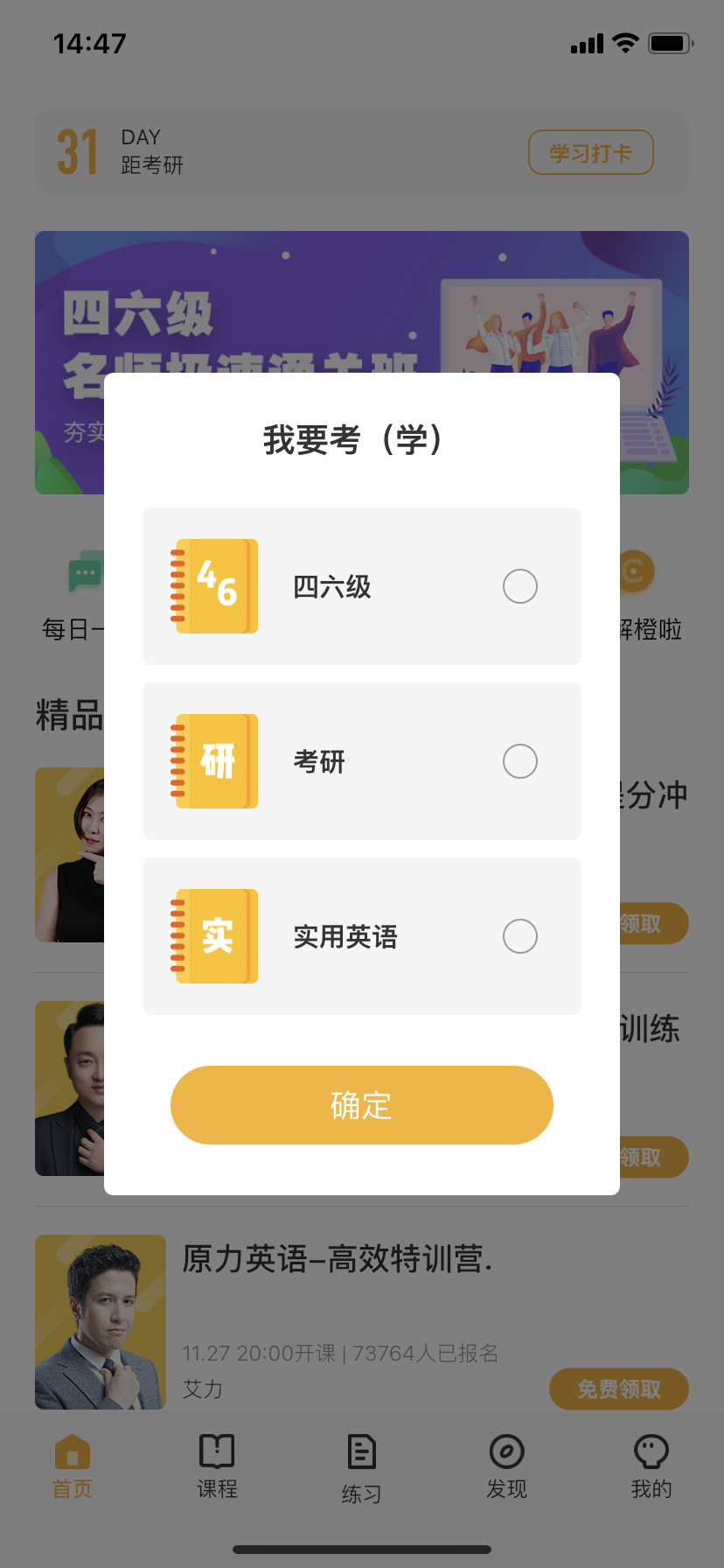Switch to the 我的 tab
The image size is (724, 1568).
point(651,1468)
